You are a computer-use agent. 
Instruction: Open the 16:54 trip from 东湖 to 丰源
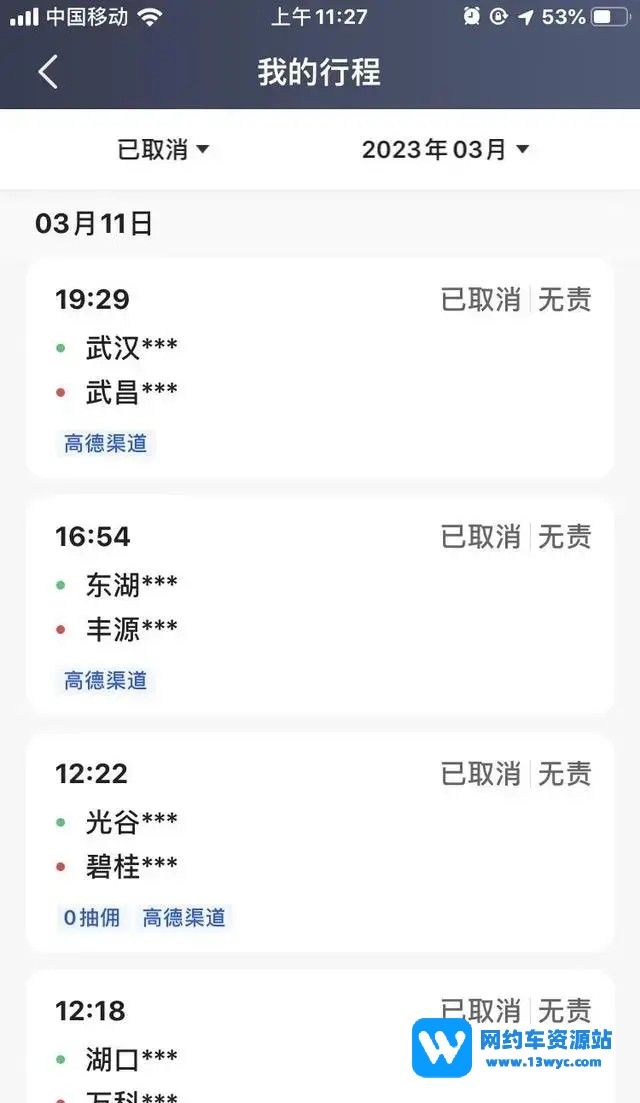coord(320,605)
